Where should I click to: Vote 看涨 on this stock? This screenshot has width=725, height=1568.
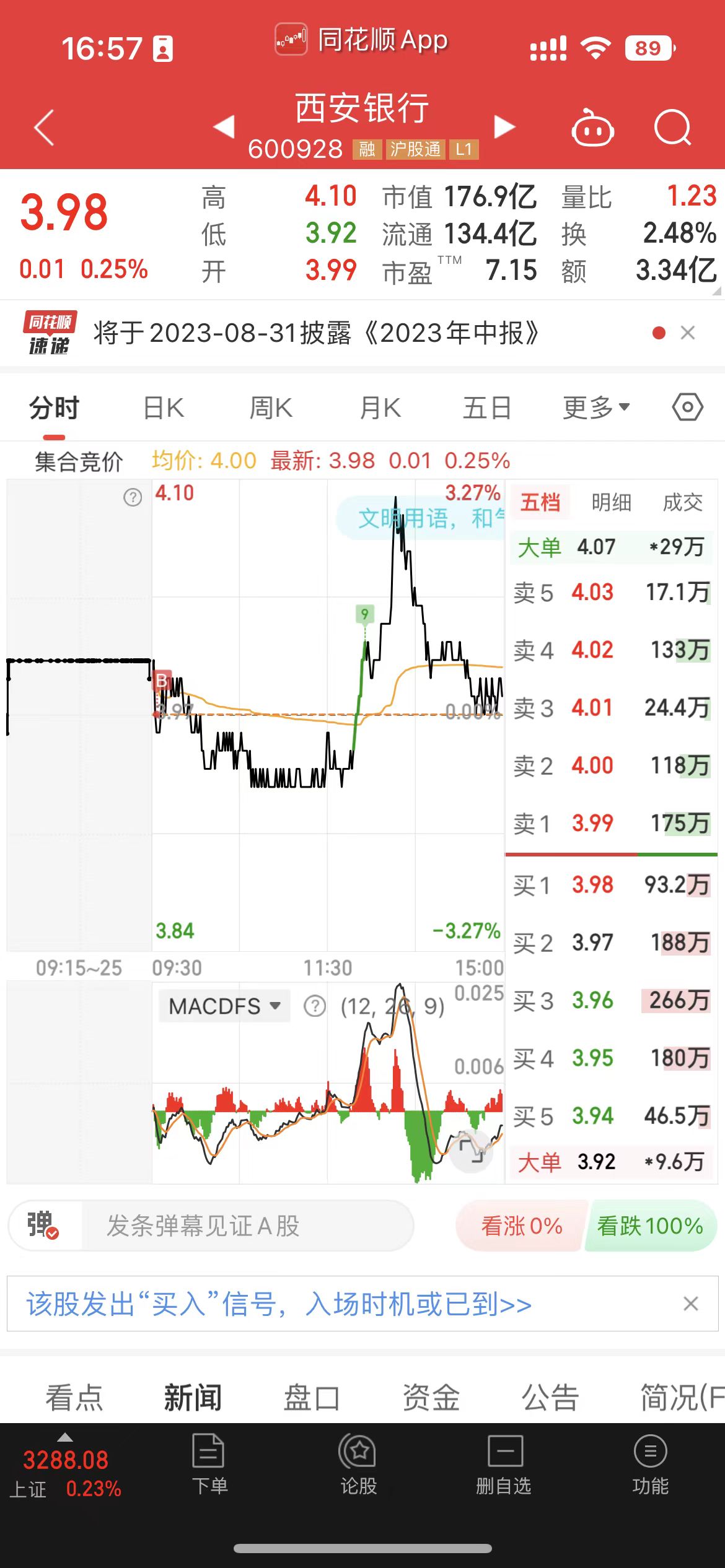point(522,1226)
